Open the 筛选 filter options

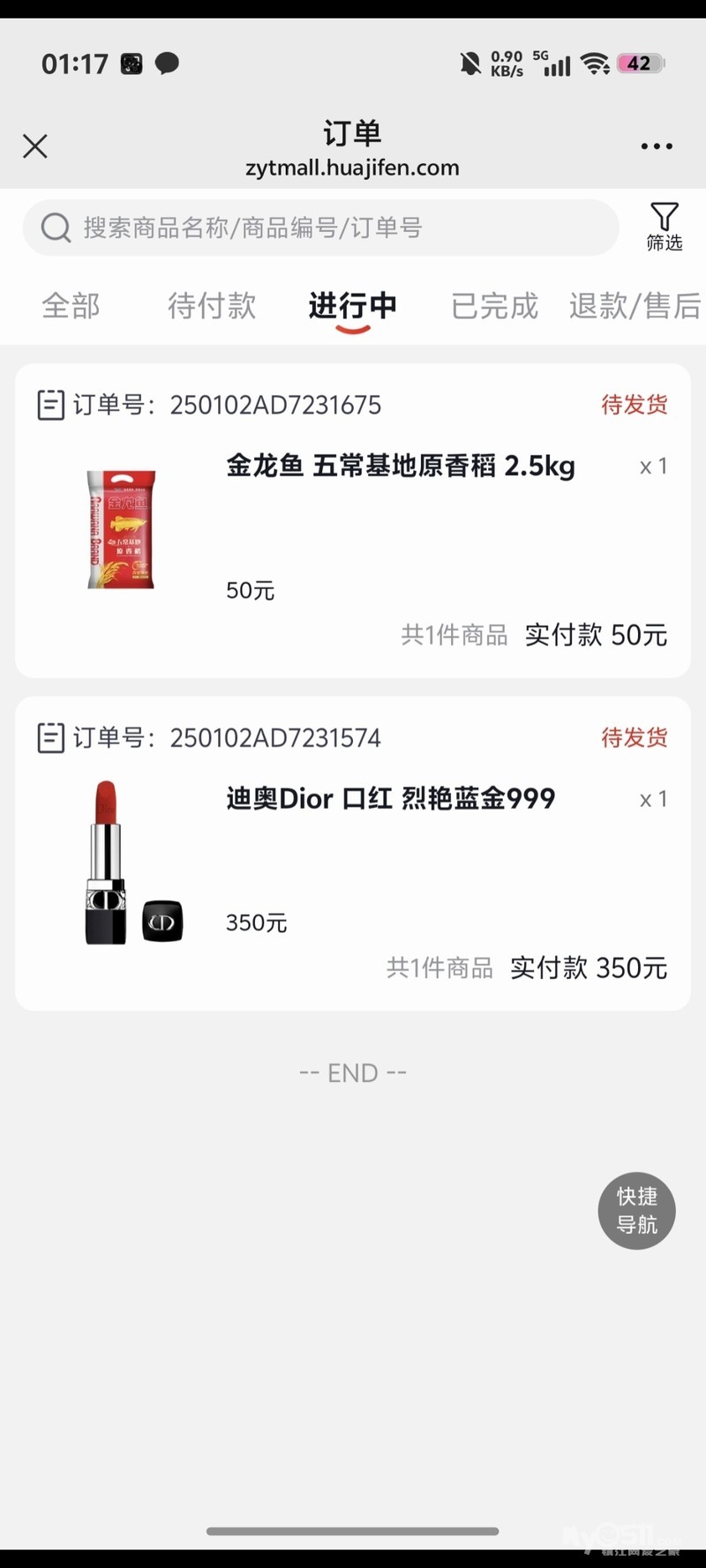pos(664,228)
